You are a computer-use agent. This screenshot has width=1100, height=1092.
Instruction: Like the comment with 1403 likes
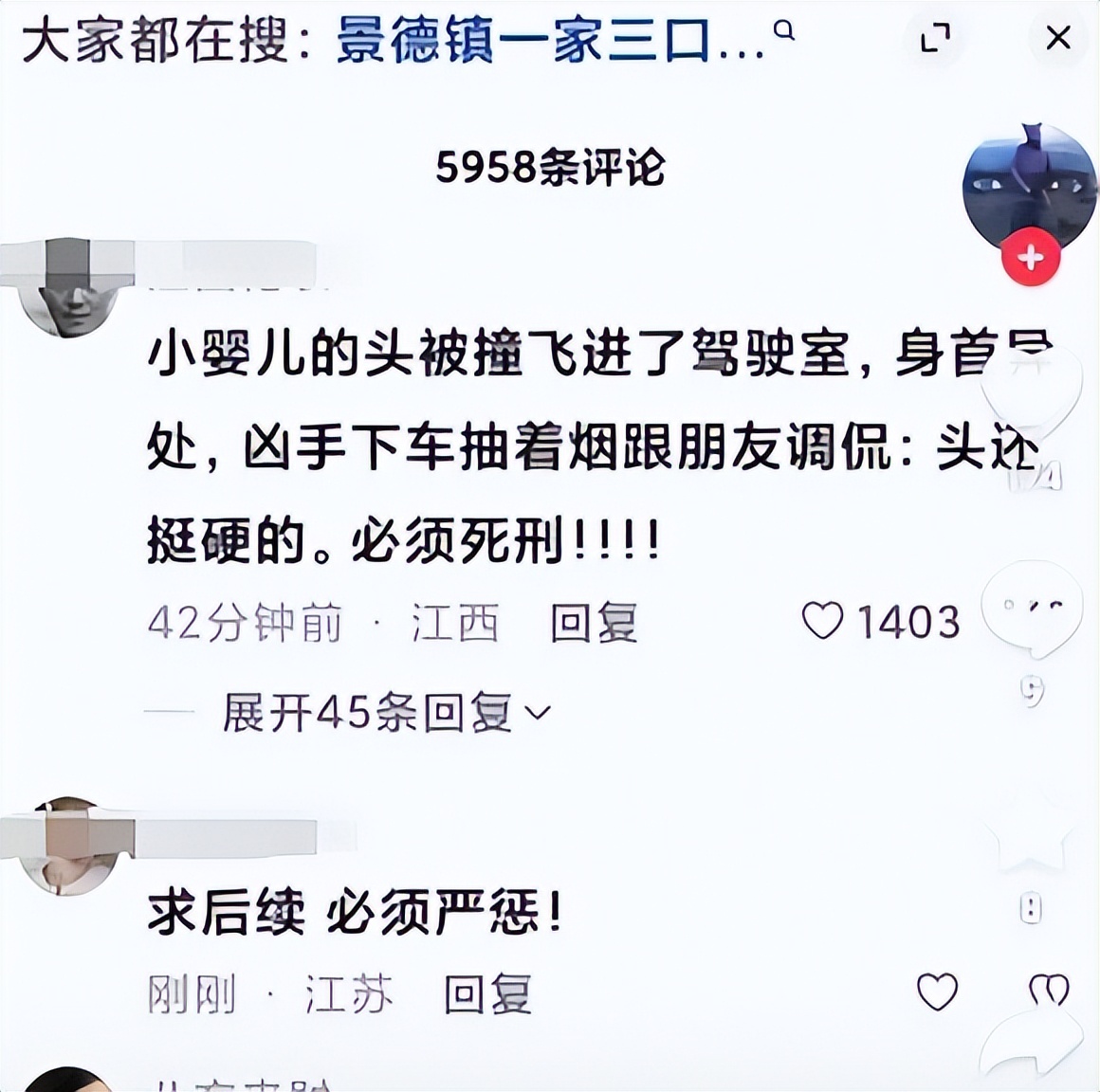823,622
